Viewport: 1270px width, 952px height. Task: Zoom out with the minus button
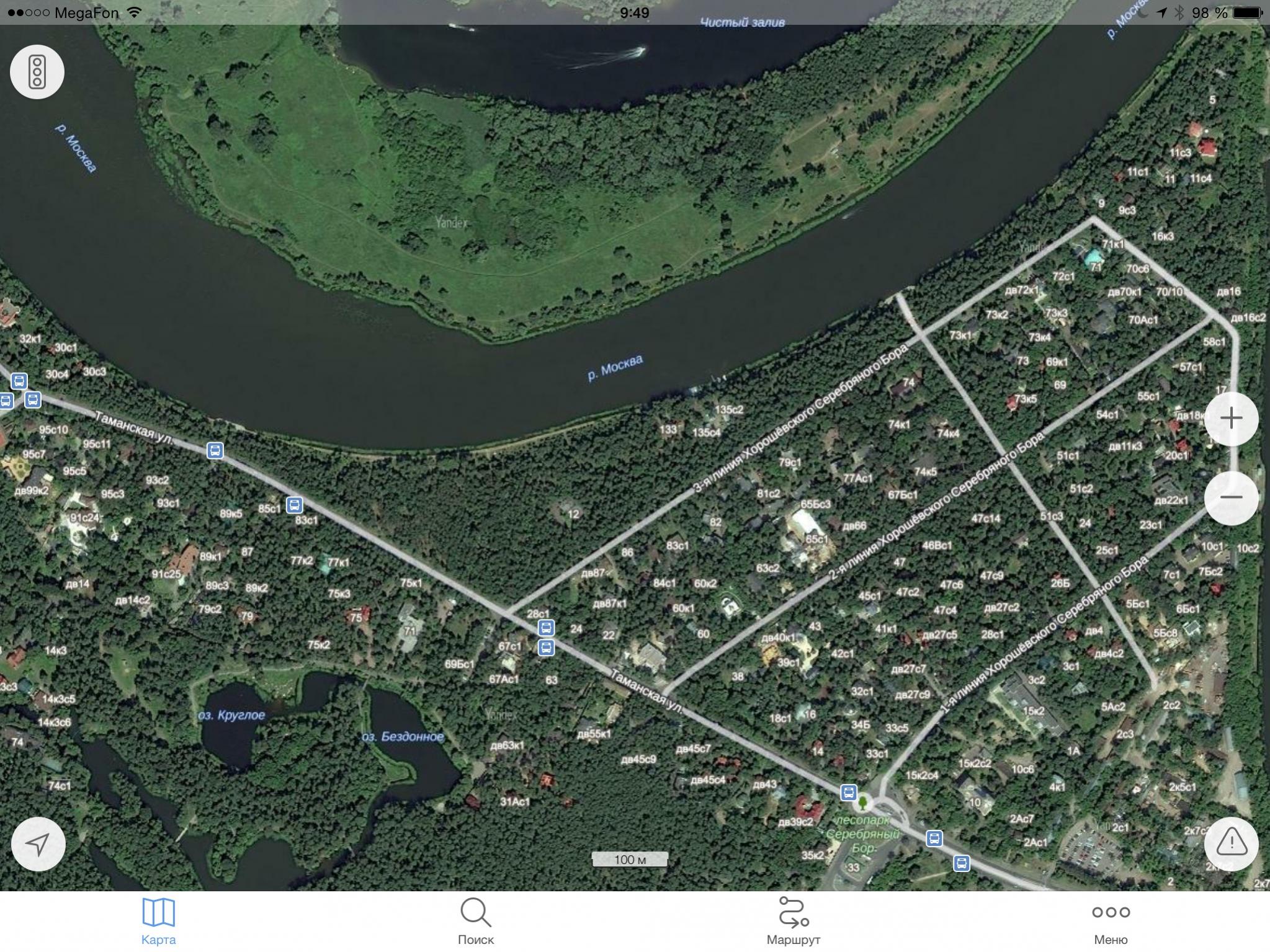(1231, 497)
